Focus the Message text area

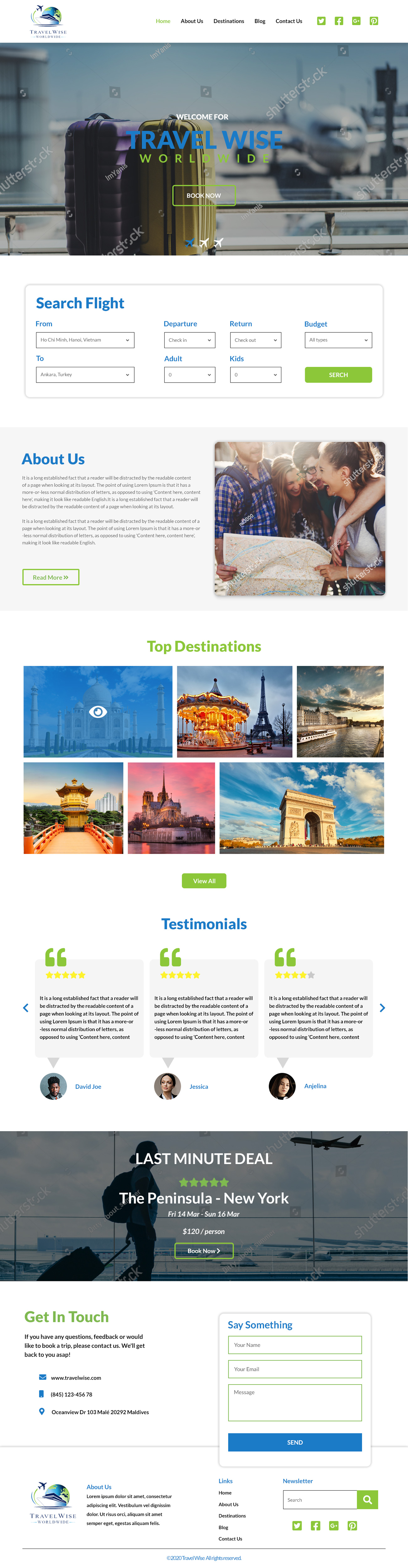tap(295, 1402)
